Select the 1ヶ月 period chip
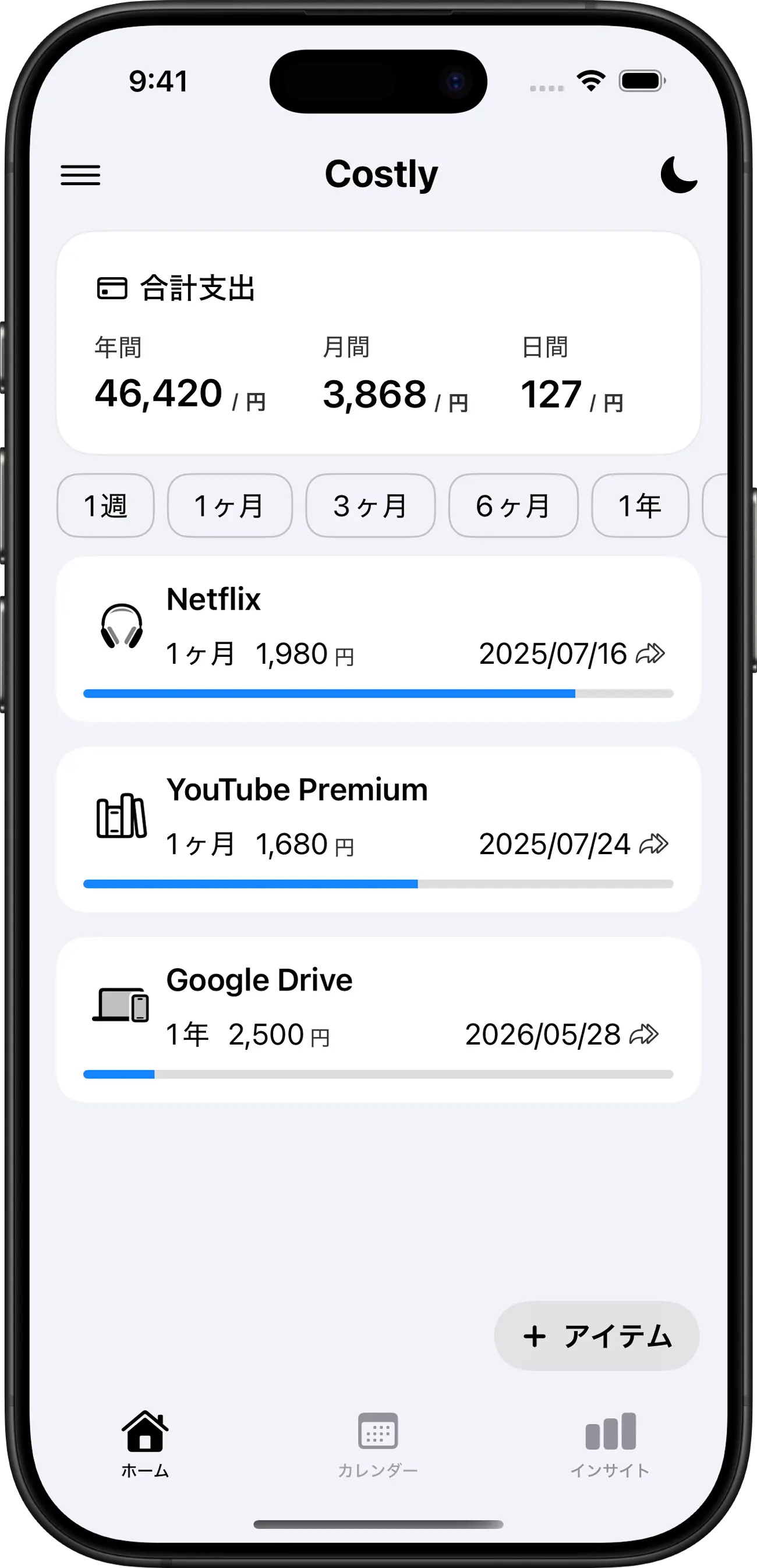This screenshot has height=1568, width=757. pos(229,506)
